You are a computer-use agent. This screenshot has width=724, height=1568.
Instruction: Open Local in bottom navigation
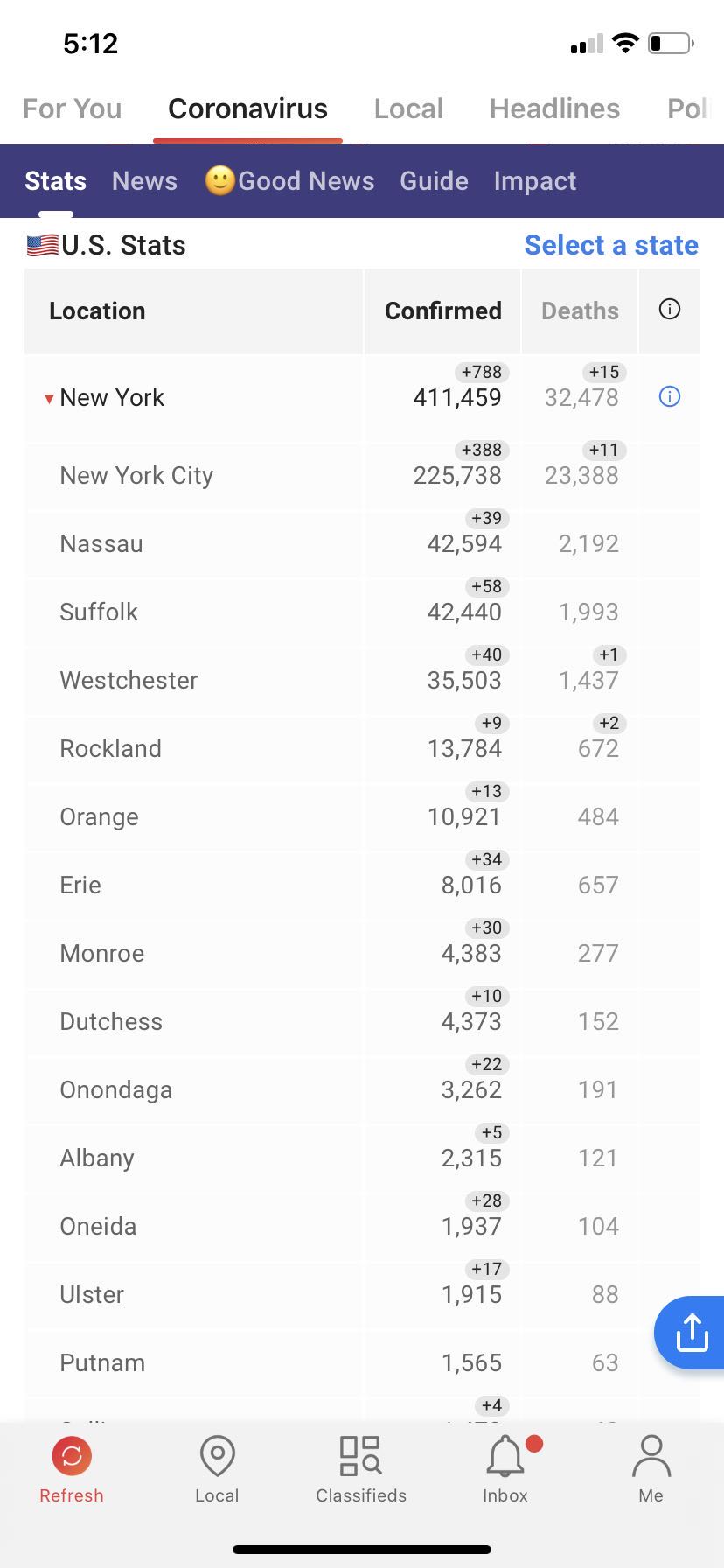coord(217,1470)
